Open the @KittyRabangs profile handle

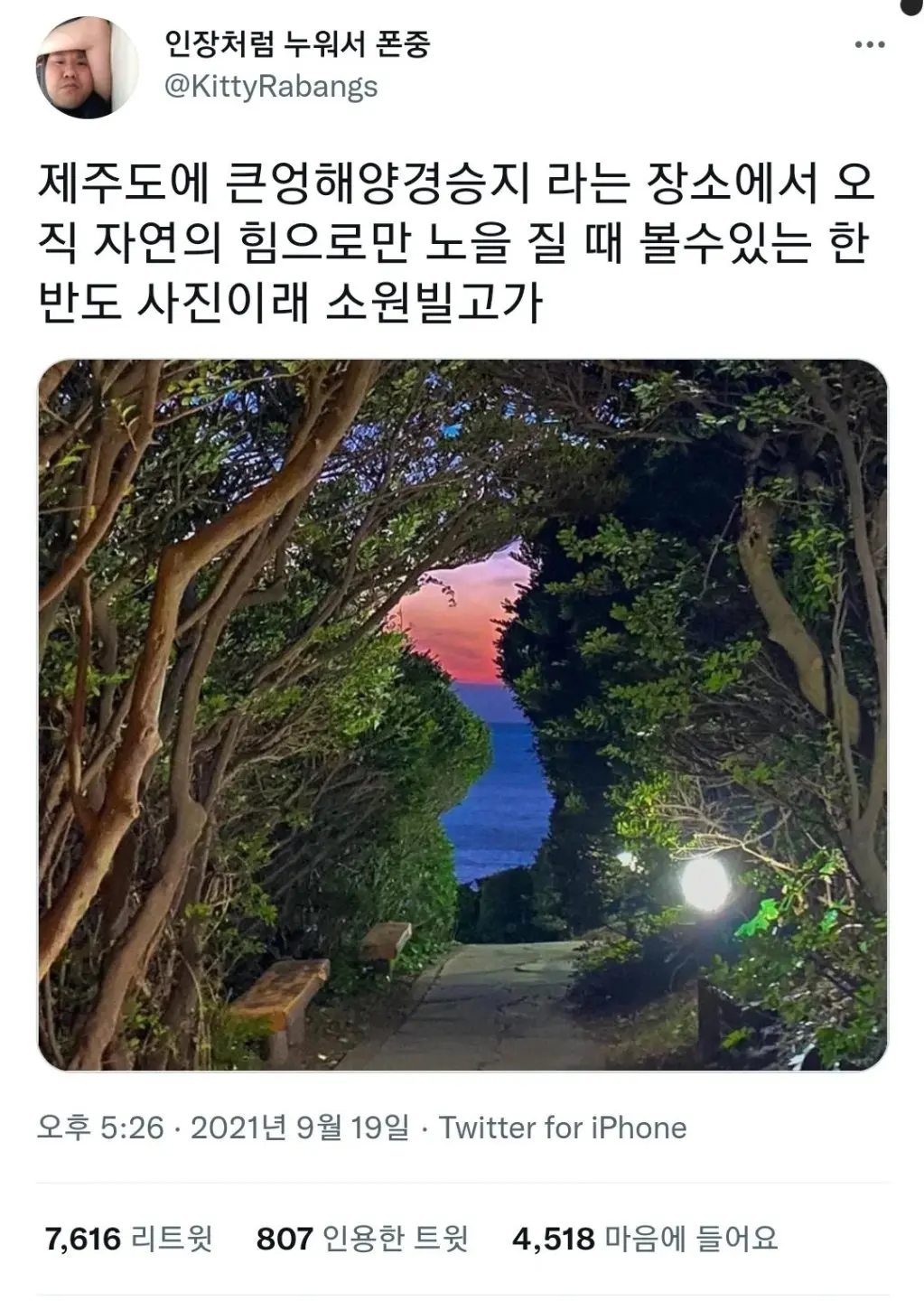point(270,87)
